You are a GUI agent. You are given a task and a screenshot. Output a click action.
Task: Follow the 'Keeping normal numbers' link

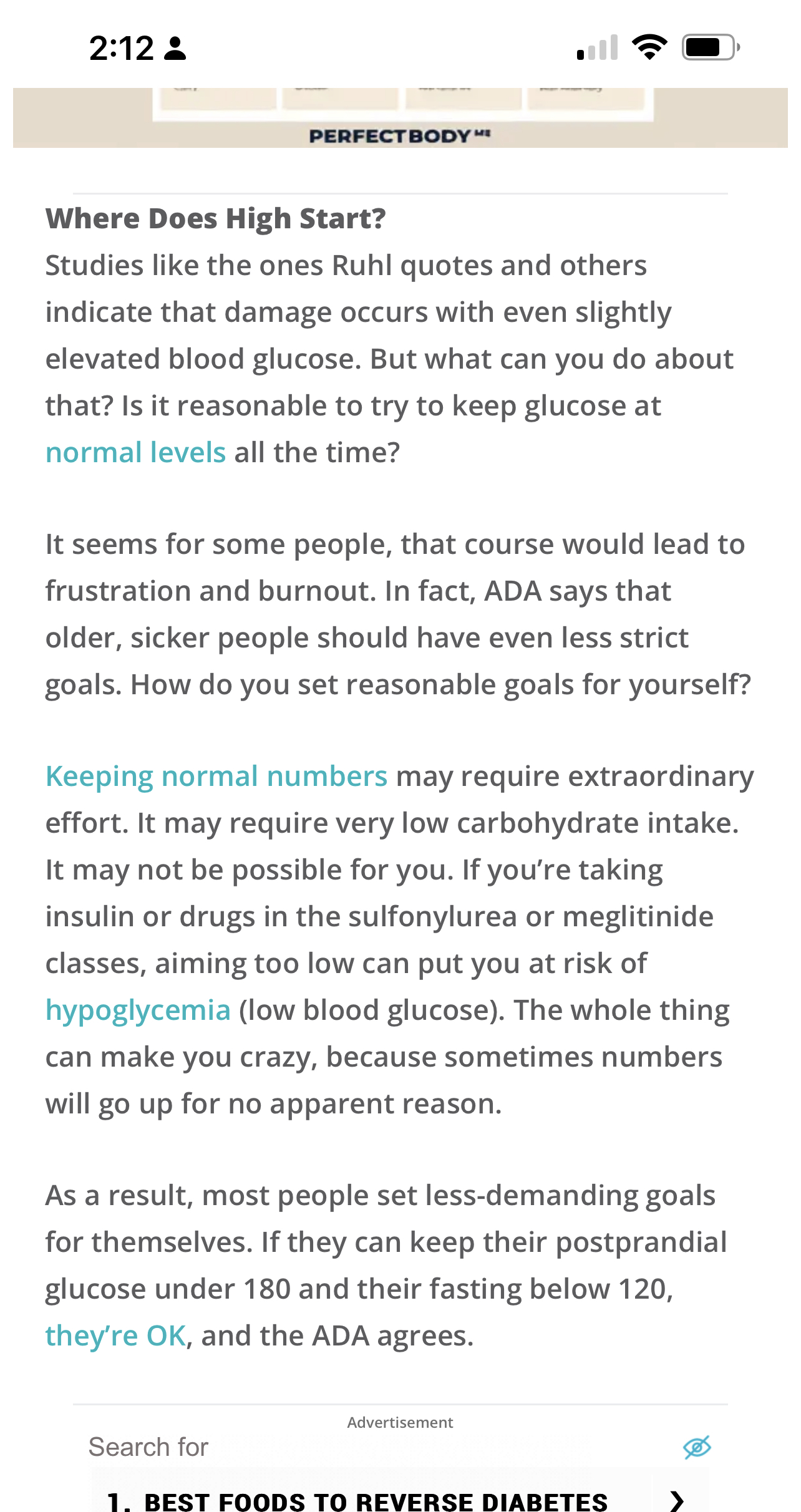click(x=216, y=777)
